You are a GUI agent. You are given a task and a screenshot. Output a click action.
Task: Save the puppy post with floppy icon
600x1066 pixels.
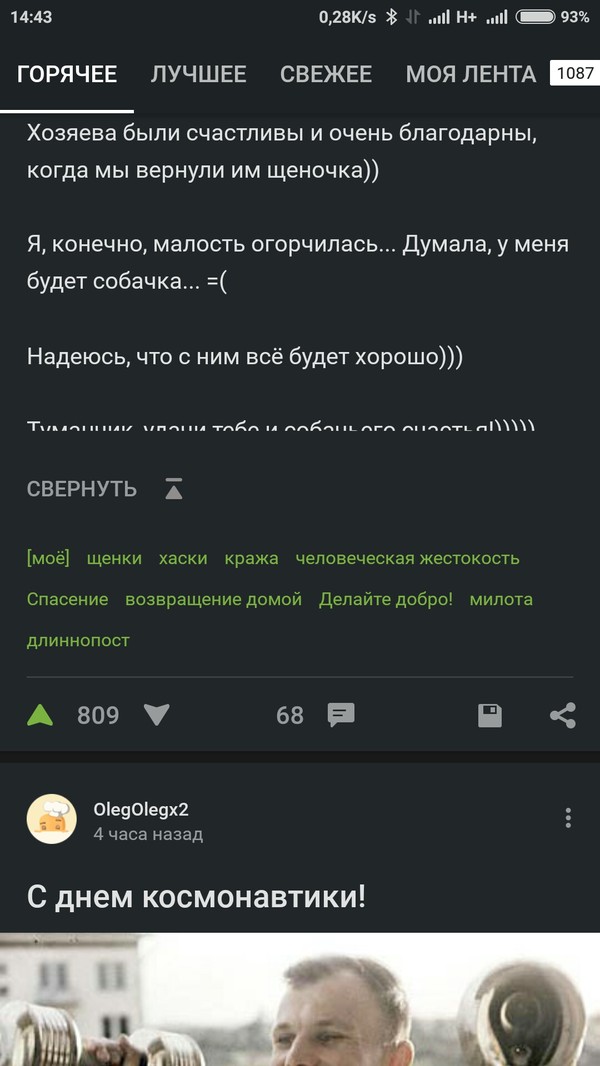pos(489,715)
